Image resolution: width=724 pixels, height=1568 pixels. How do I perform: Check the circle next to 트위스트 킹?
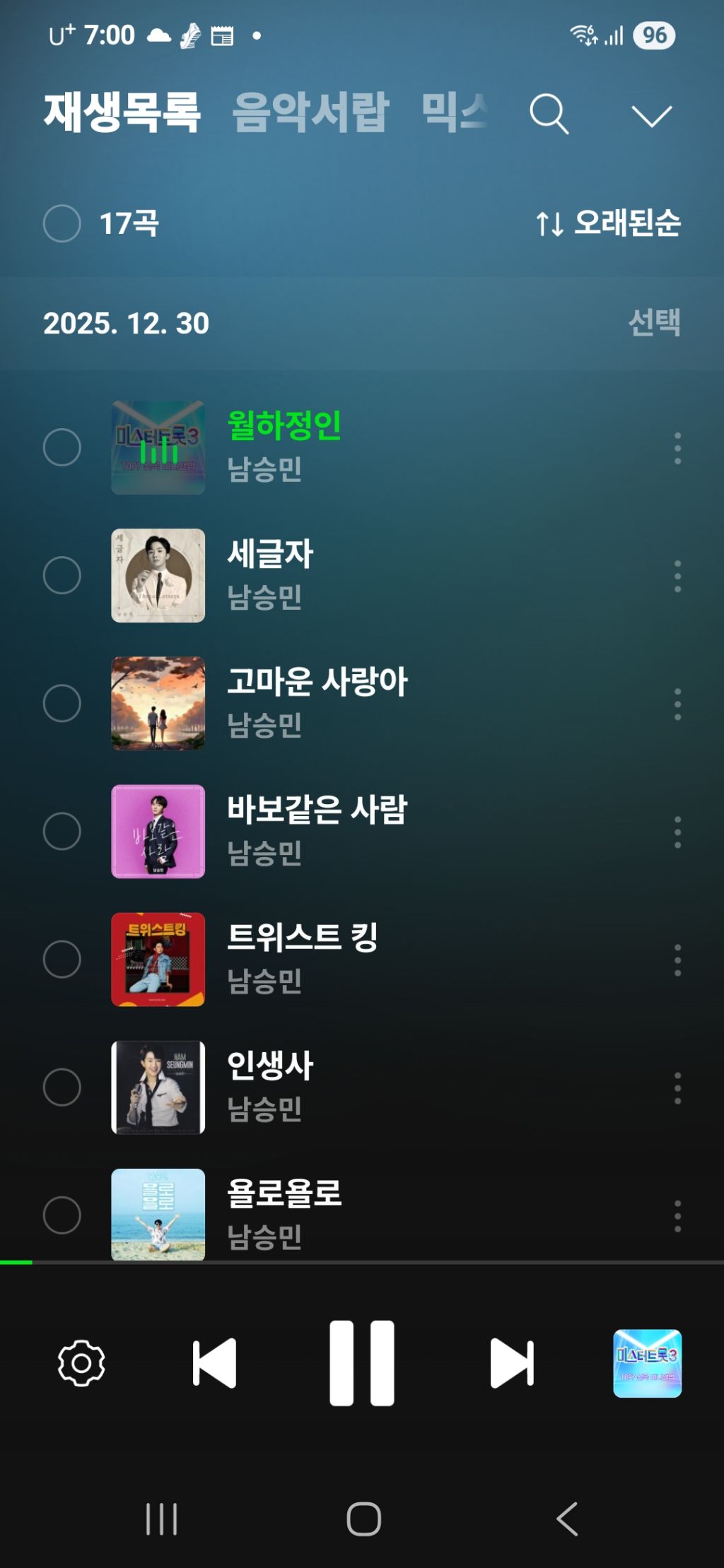62,959
